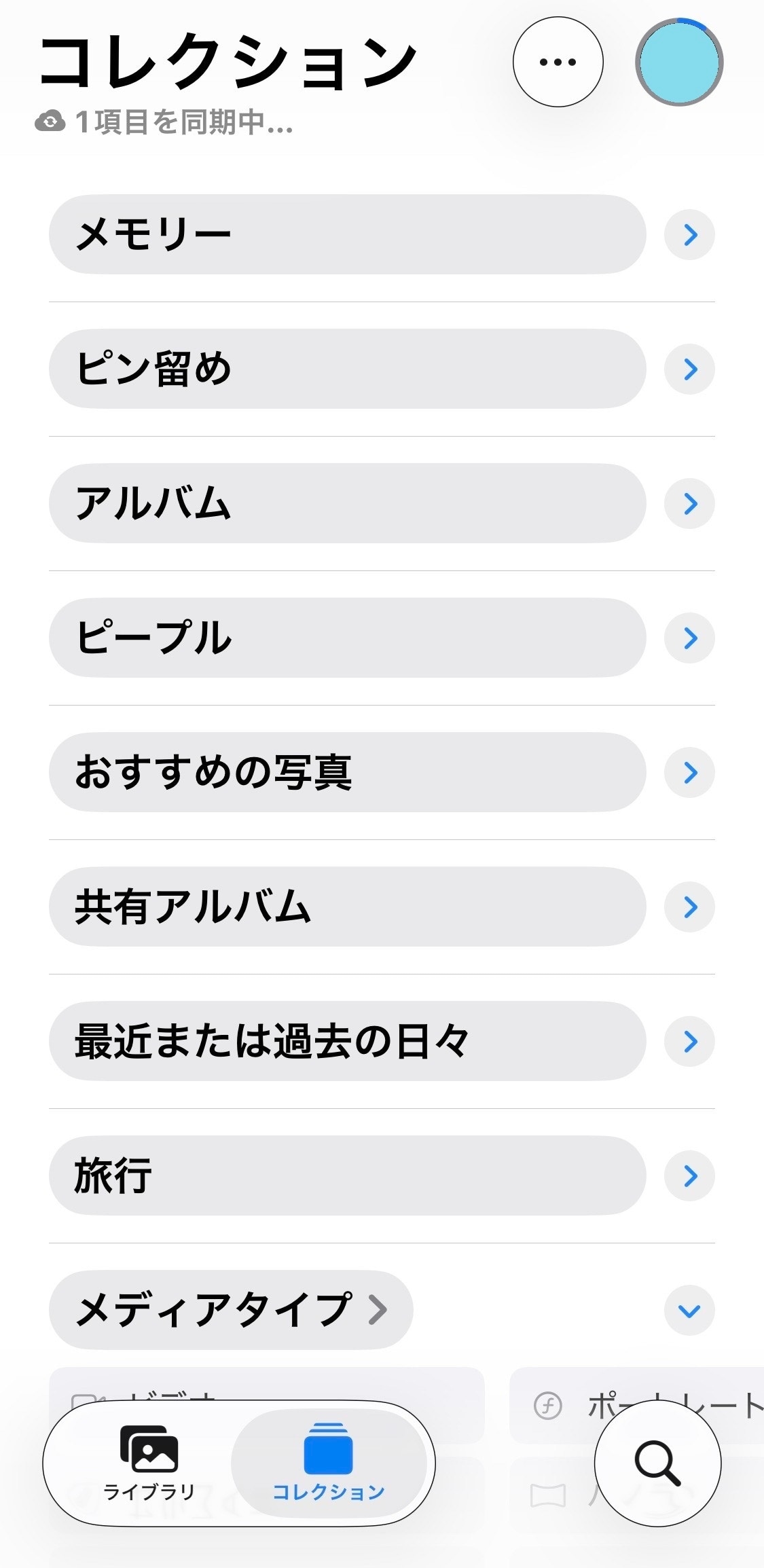Open the アルバム collection chevron
The height and width of the screenshot is (1568, 764).
(689, 503)
